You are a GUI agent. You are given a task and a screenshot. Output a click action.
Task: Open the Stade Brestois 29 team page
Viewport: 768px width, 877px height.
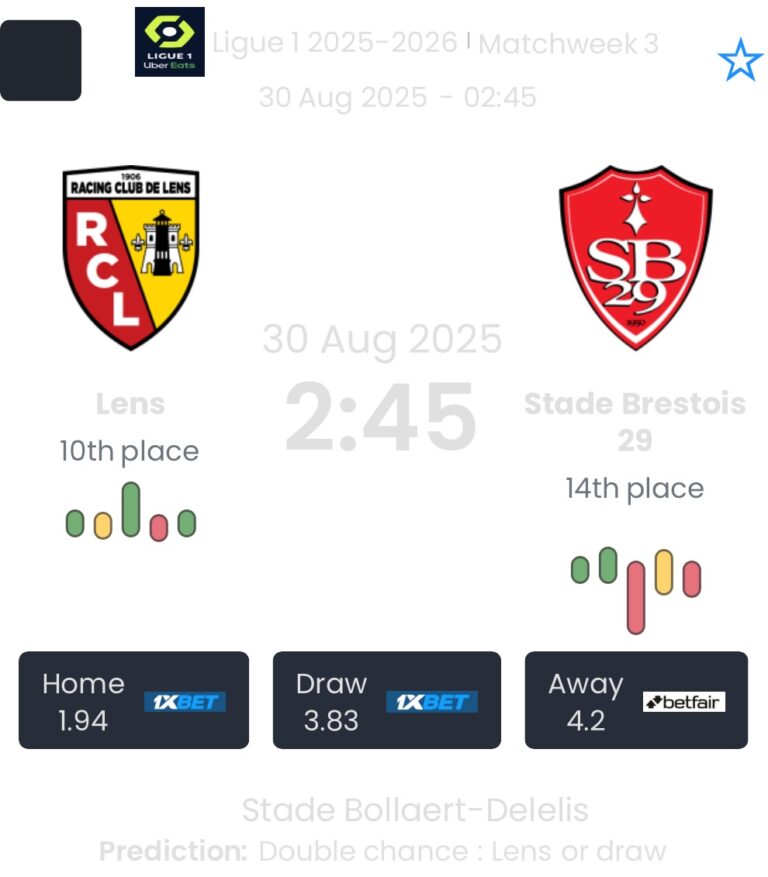(x=635, y=258)
